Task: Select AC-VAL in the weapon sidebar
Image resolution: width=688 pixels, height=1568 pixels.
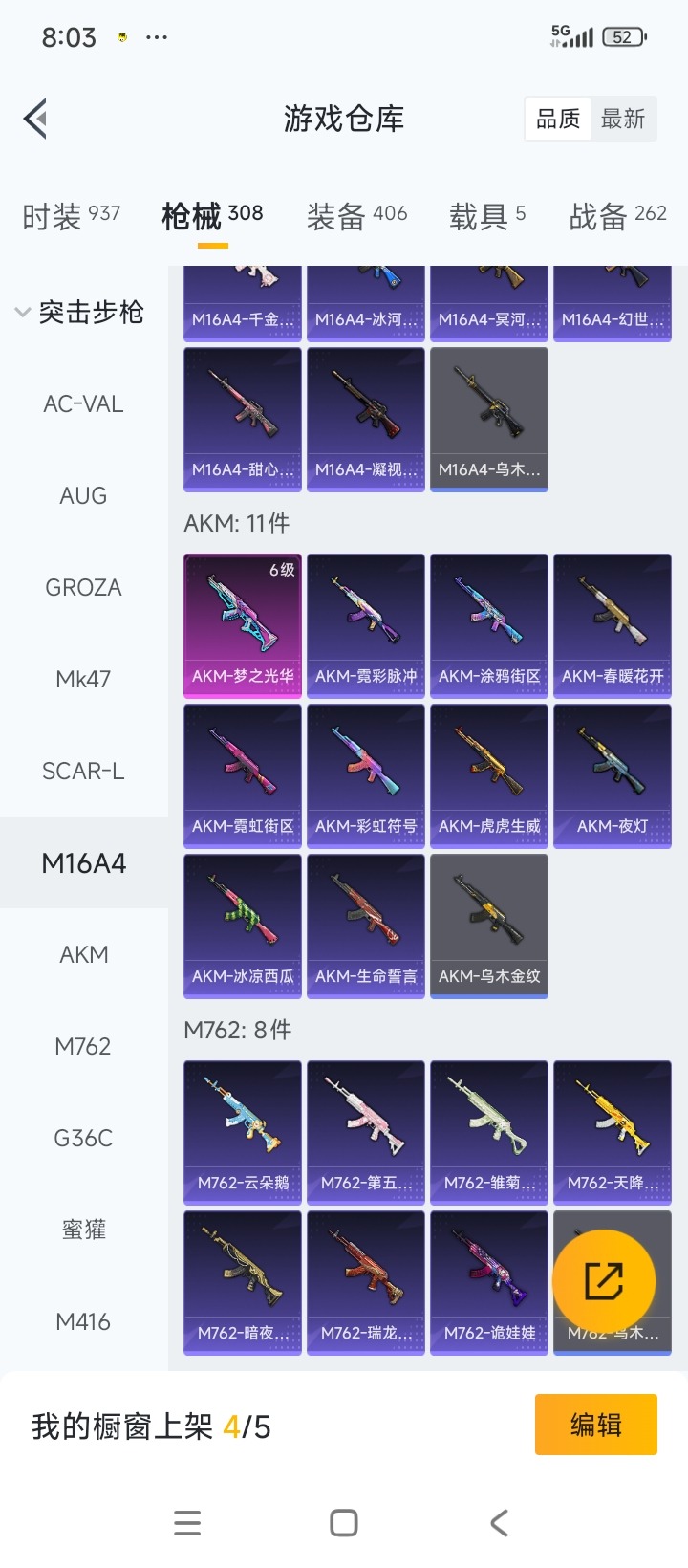Action: [83, 404]
